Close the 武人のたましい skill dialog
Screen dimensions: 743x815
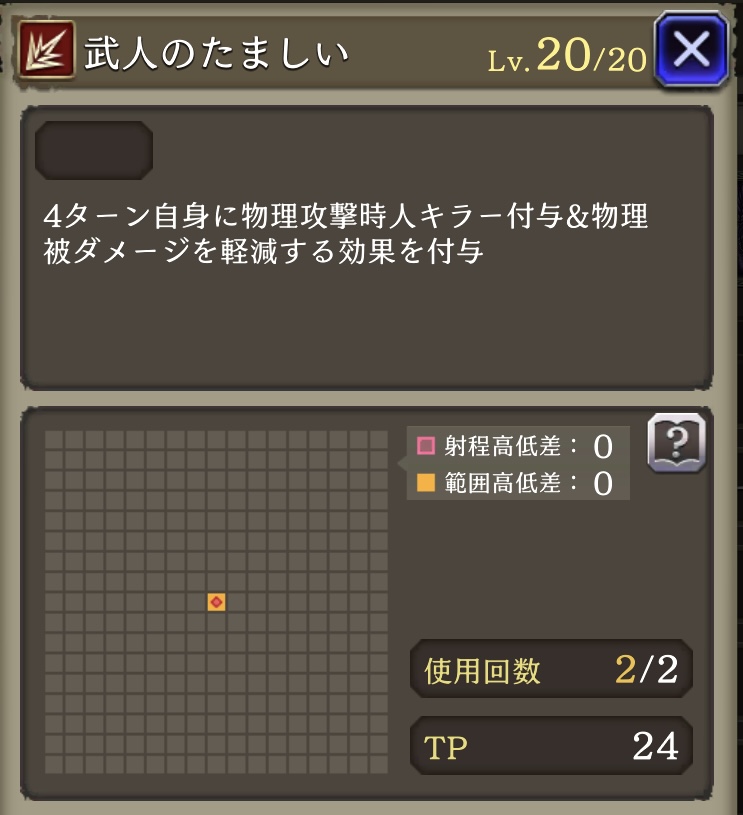point(692,48)
